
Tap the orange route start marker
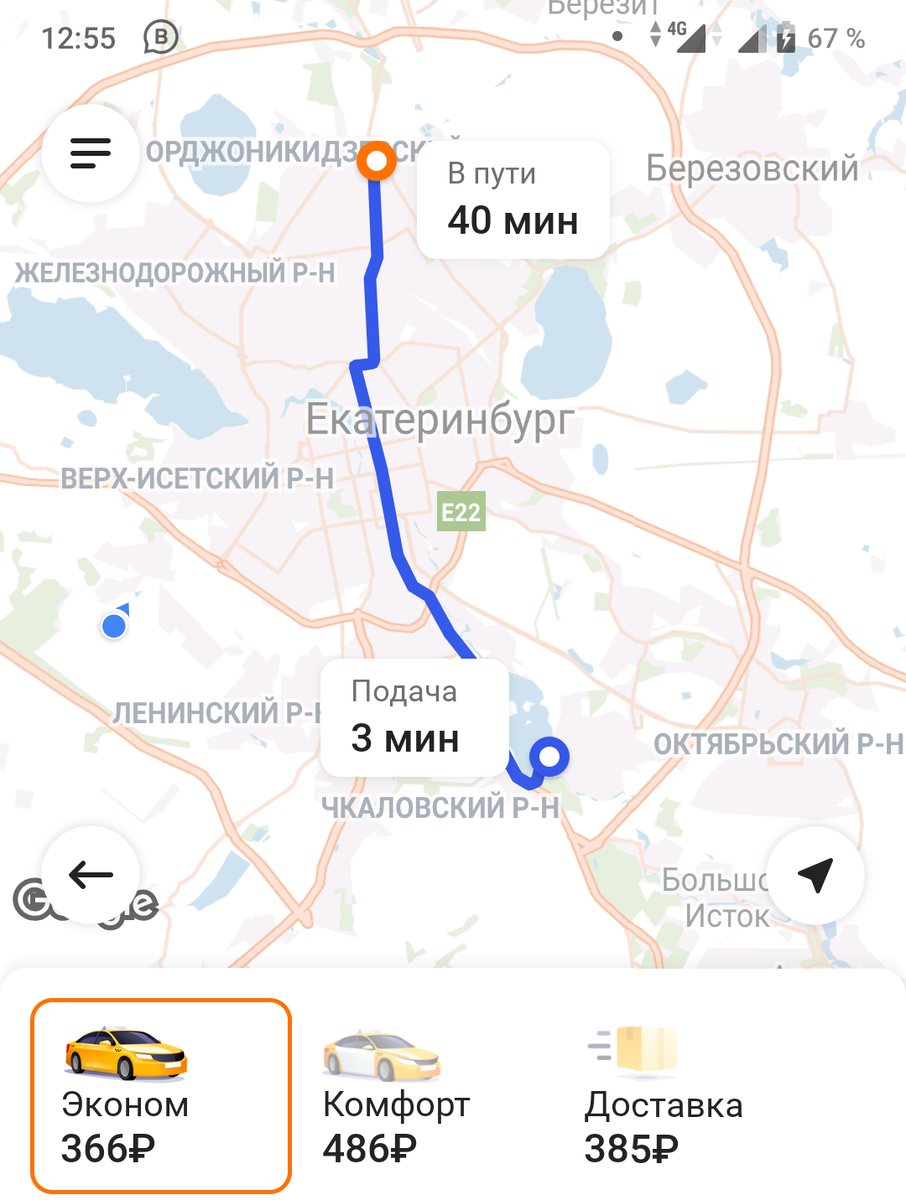pos(377,160)
